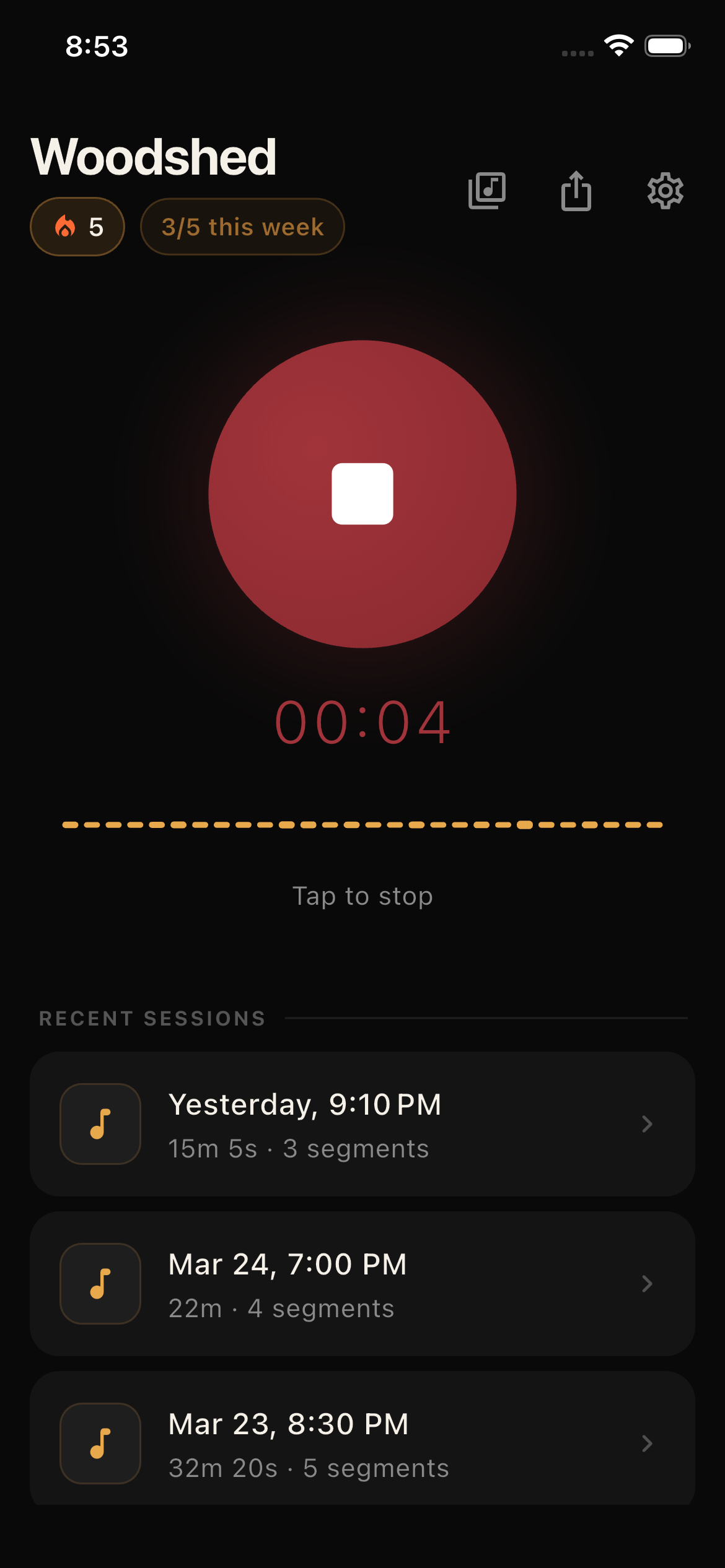Open the music library icon

pos(487,190)
